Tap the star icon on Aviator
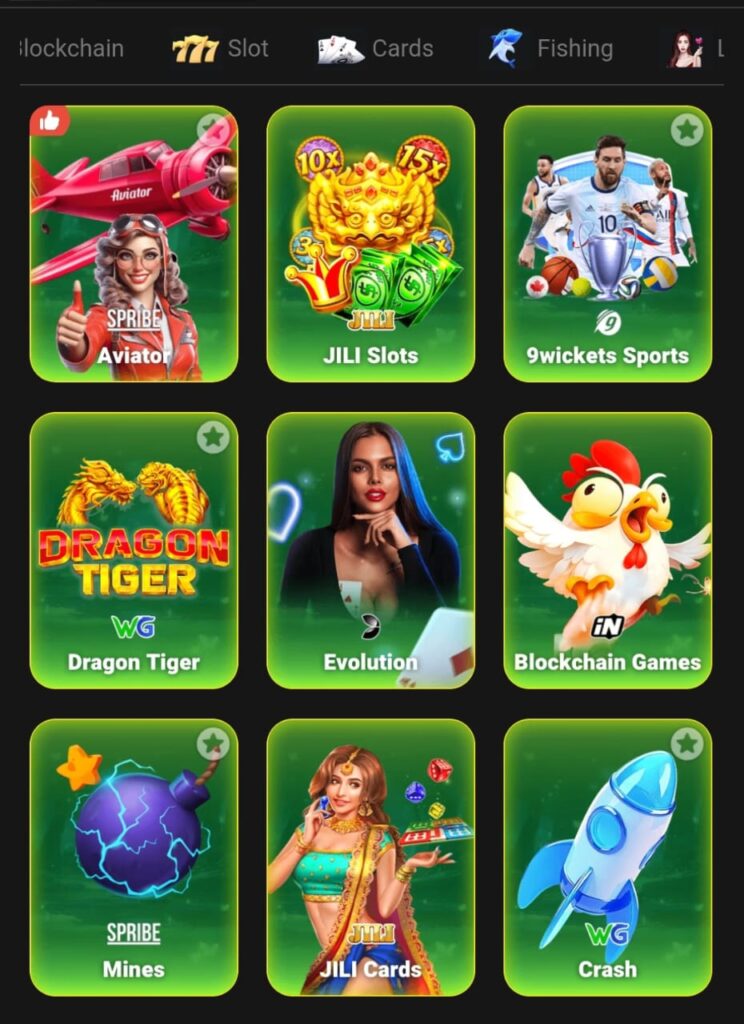744x1024 pixels. 212,128
